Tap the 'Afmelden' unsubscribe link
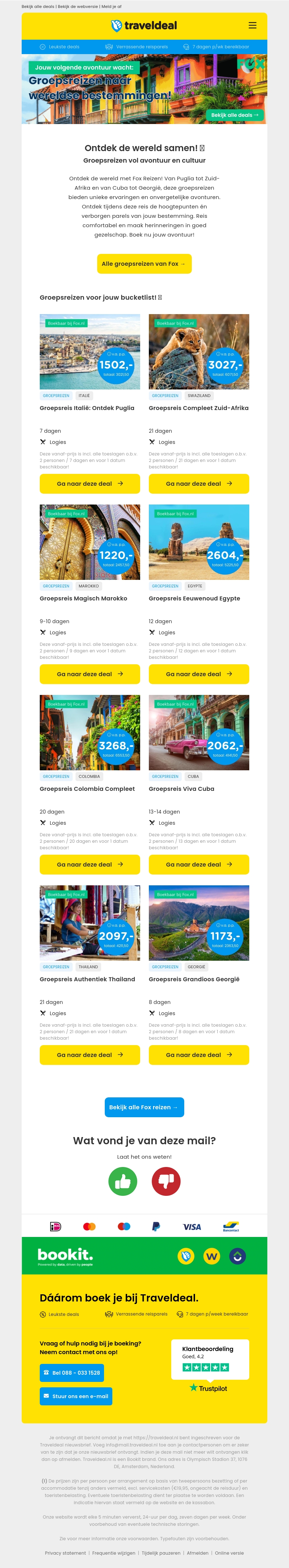This screenshot has width=289, height=1568. (198, 1553)
